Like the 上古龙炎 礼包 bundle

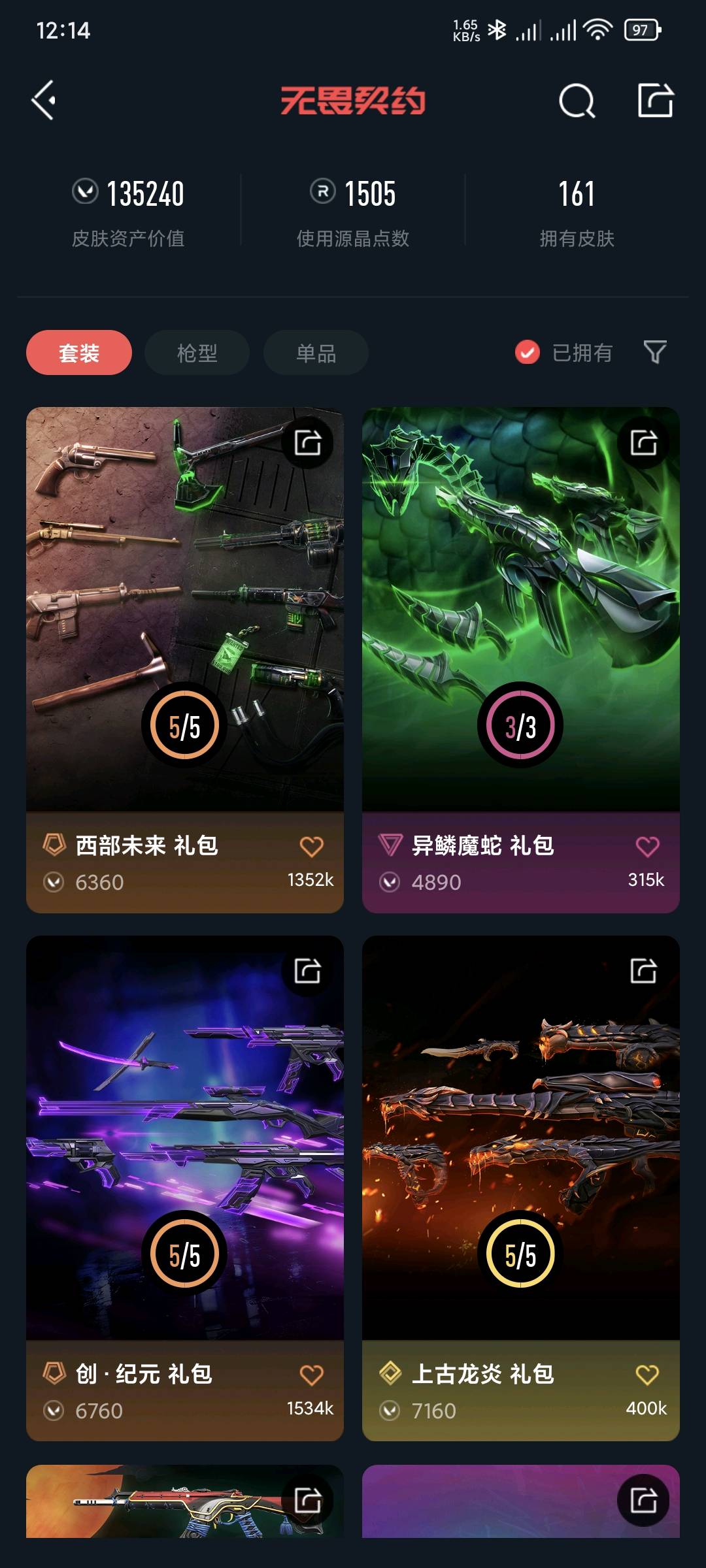point(647,1375)
